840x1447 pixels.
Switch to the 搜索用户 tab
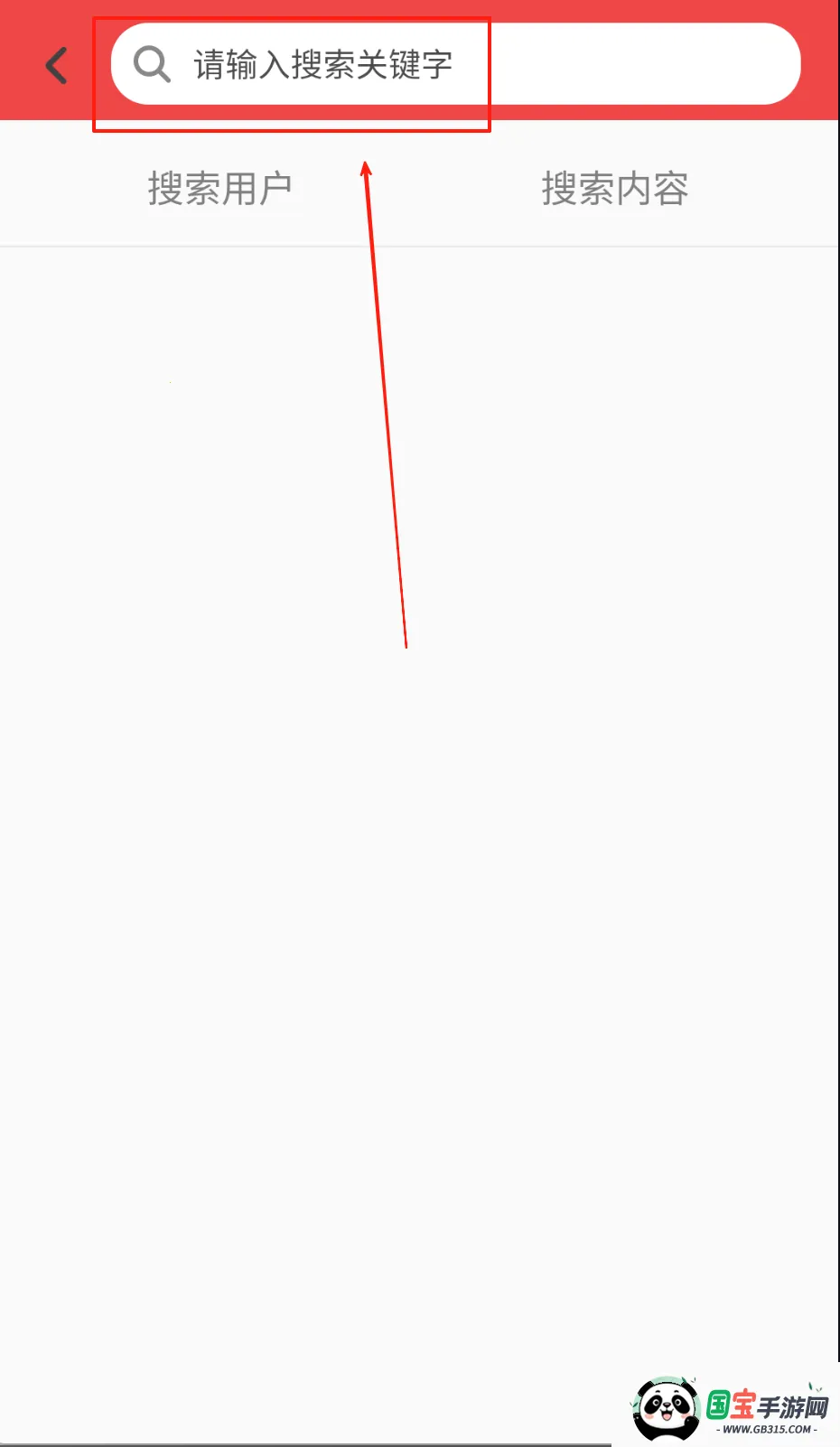[x=219, y=189]
